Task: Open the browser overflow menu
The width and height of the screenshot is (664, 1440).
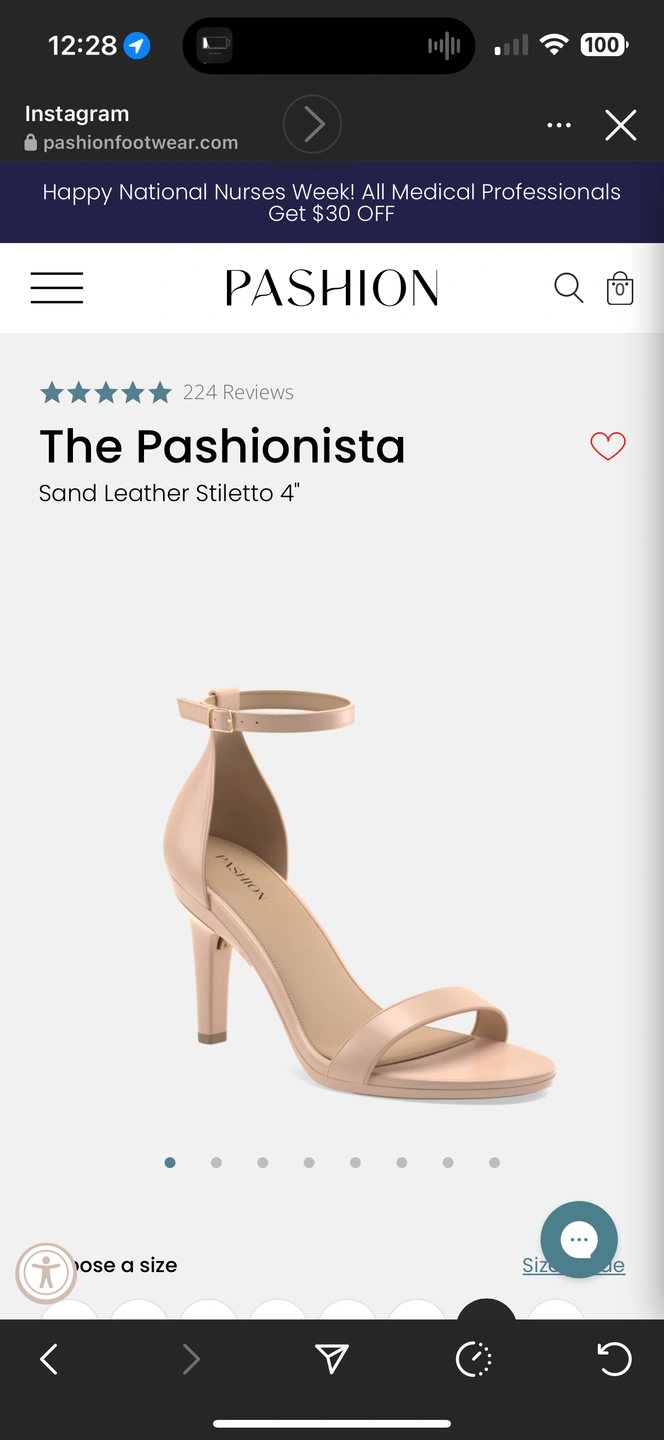Action: 559,126
